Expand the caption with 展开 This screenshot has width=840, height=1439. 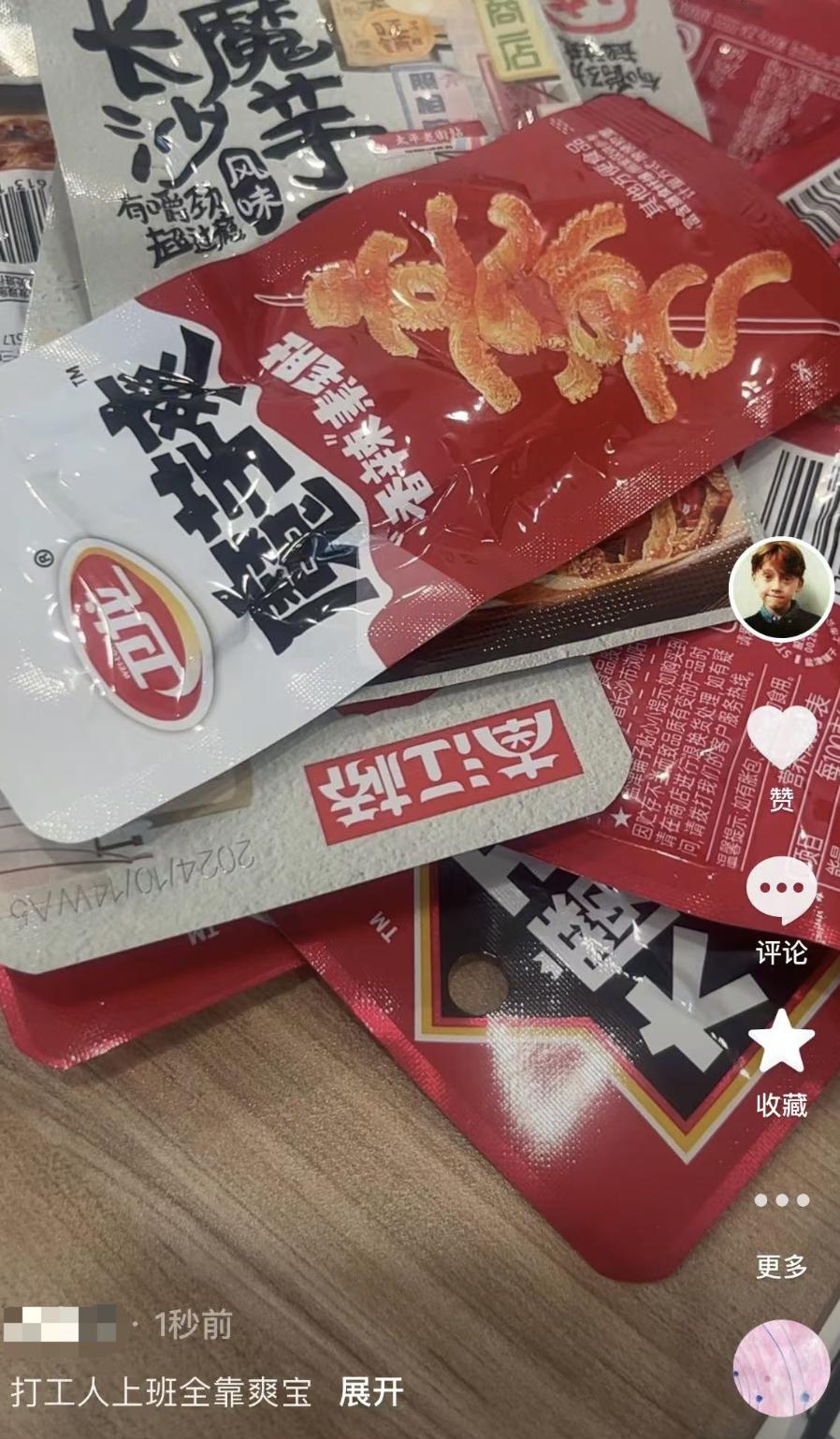(371, 1392)
